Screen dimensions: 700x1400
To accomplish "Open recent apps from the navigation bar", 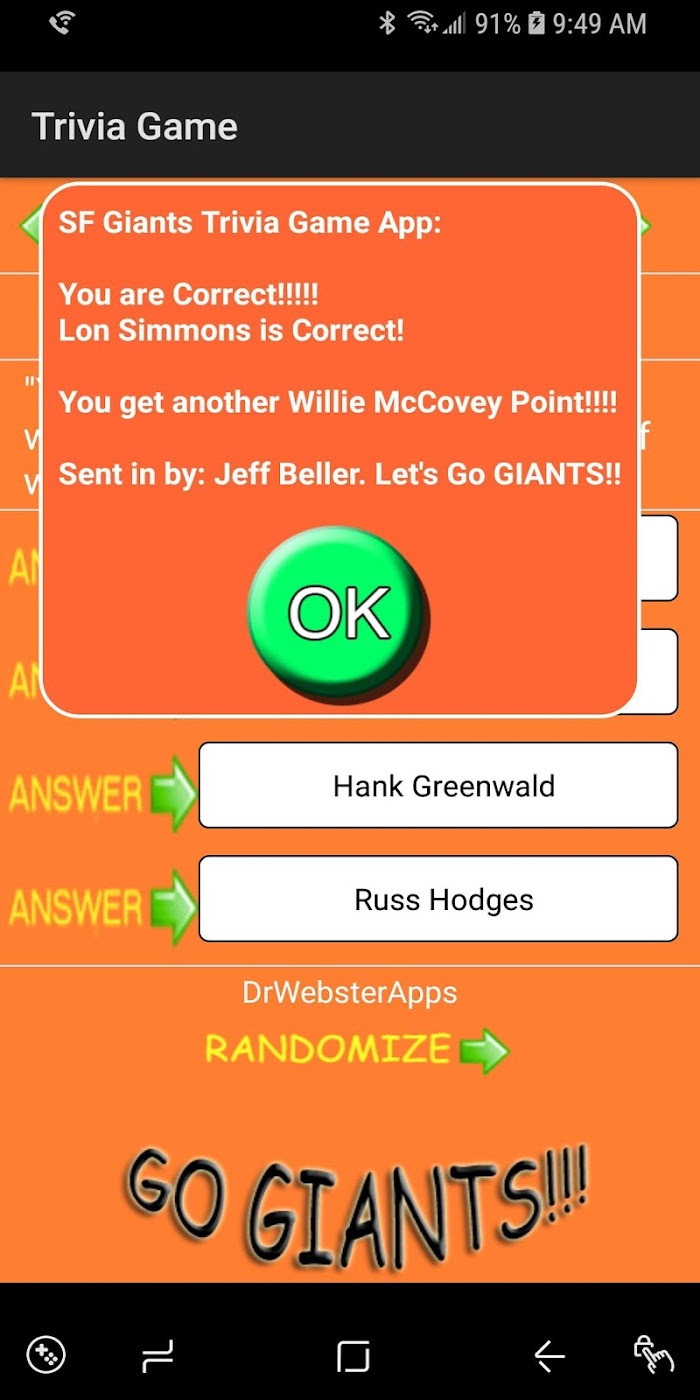I will 157,1356.
